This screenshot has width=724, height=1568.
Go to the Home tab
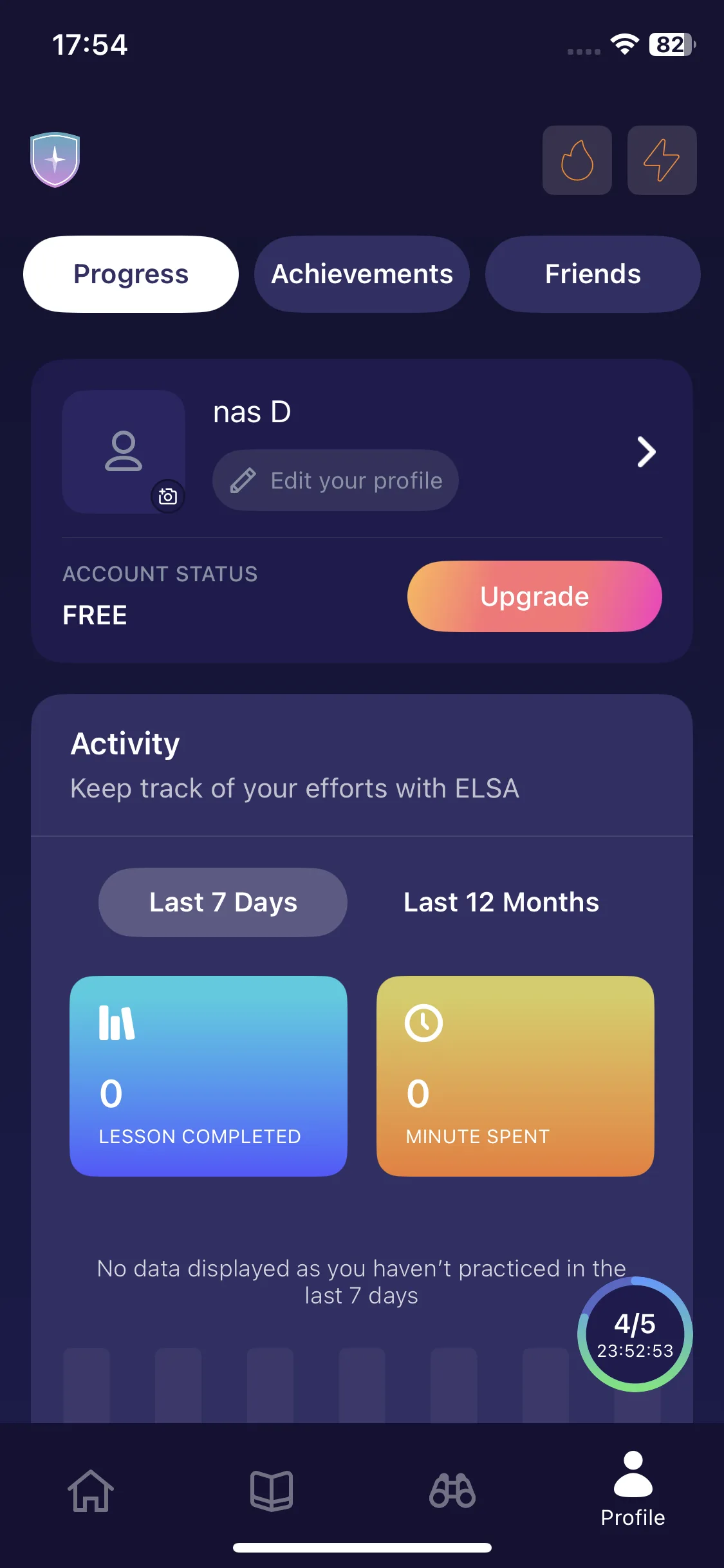point(91,1491)
